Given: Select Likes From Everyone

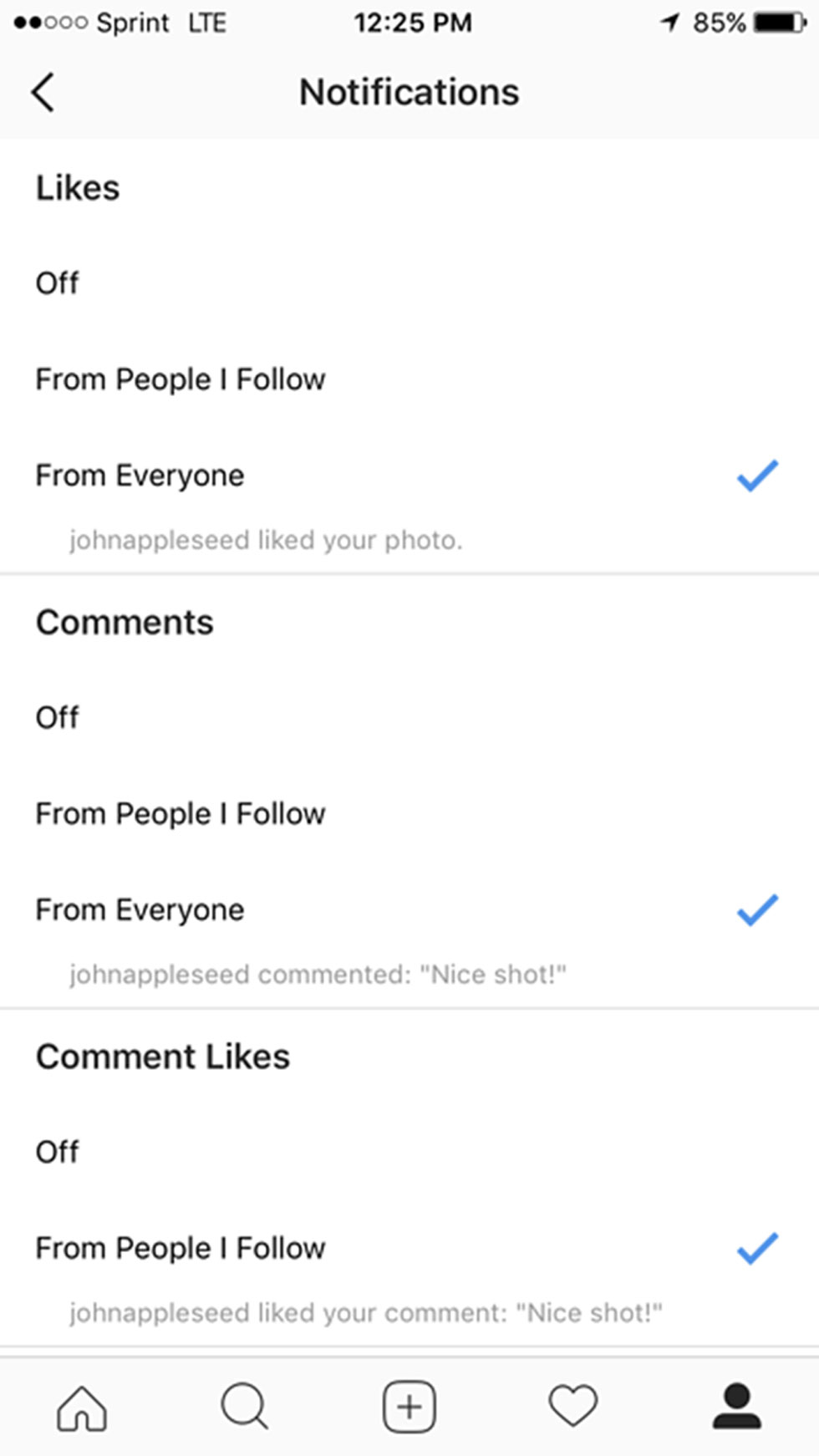Looking at the screenshot, I should tap(140, 476).
